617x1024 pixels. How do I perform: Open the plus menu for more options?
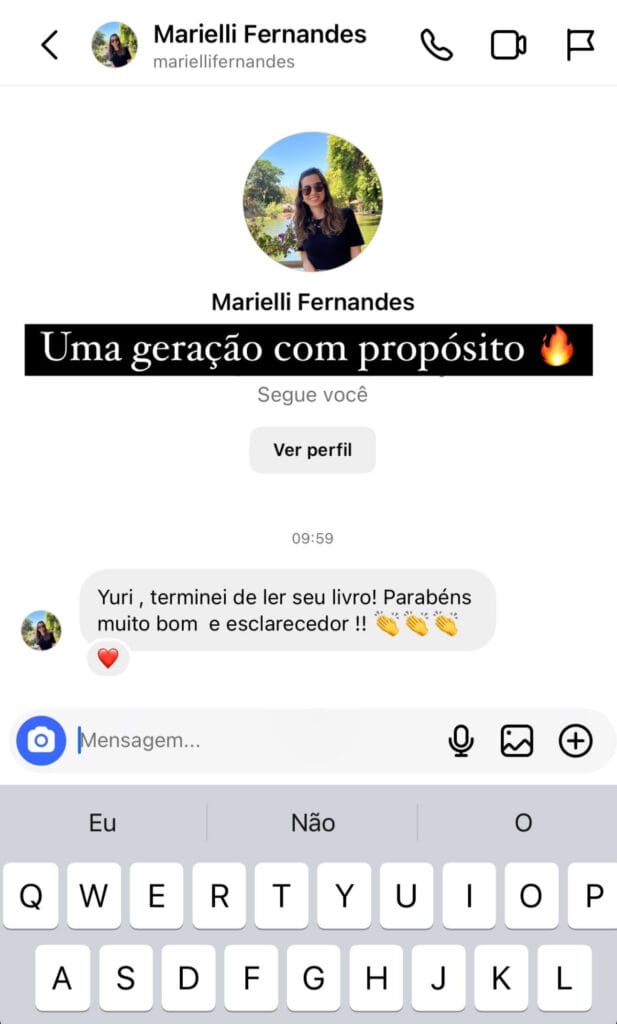point(575,741)
